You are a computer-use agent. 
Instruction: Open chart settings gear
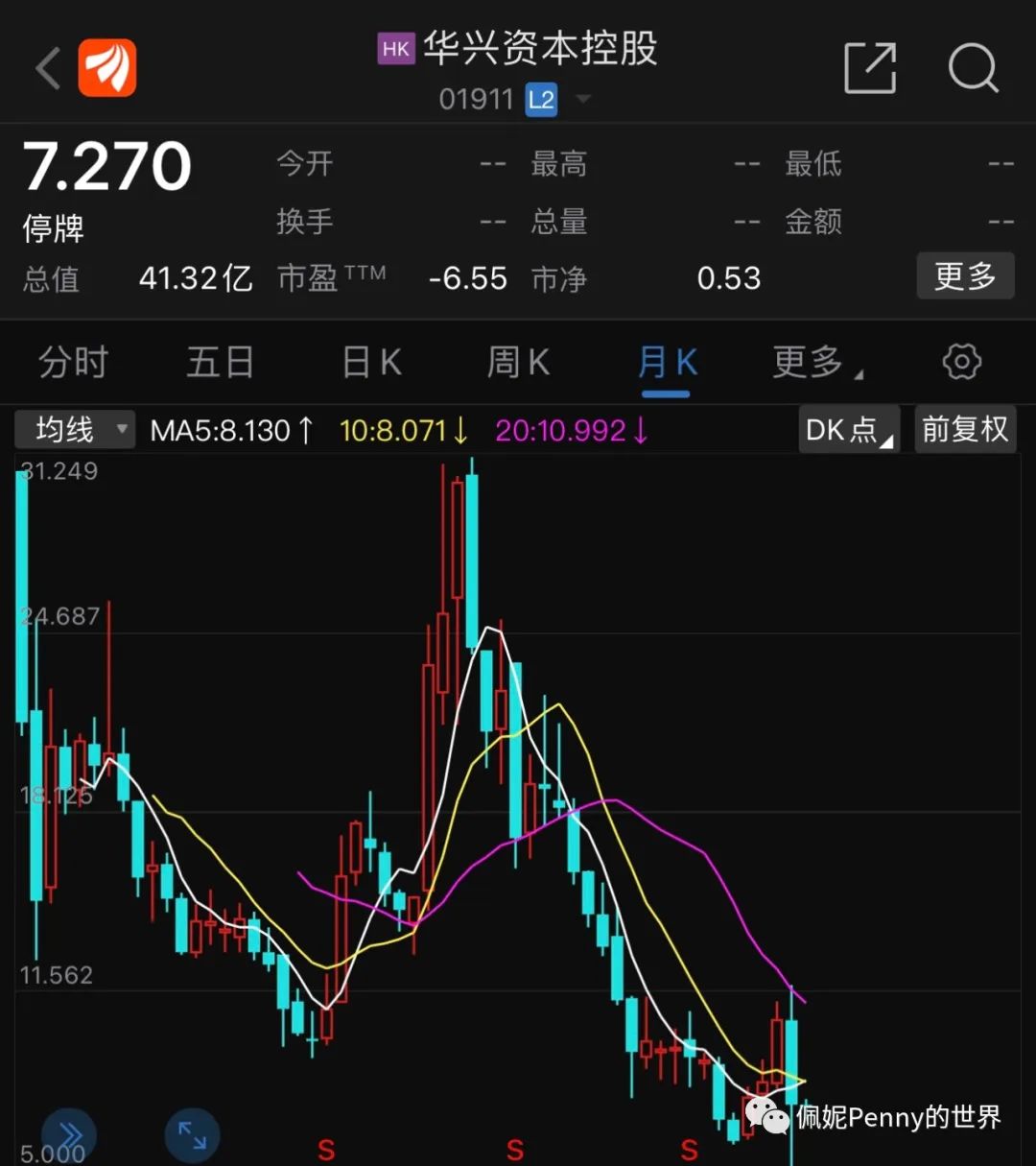click(x=961, y=363)
